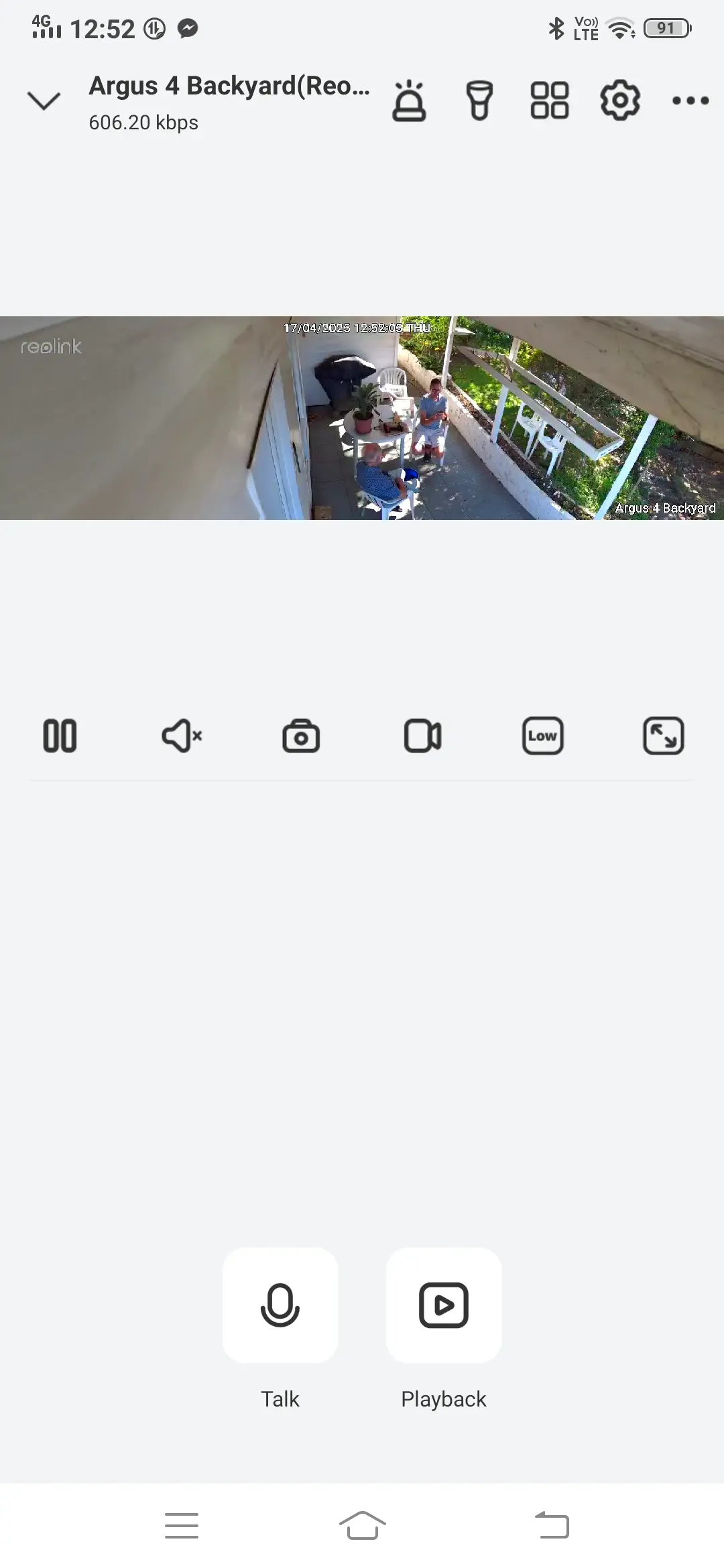Start two-way Talk
The height and width of the screenshot is (1568, 724).
click(280, 1305)
